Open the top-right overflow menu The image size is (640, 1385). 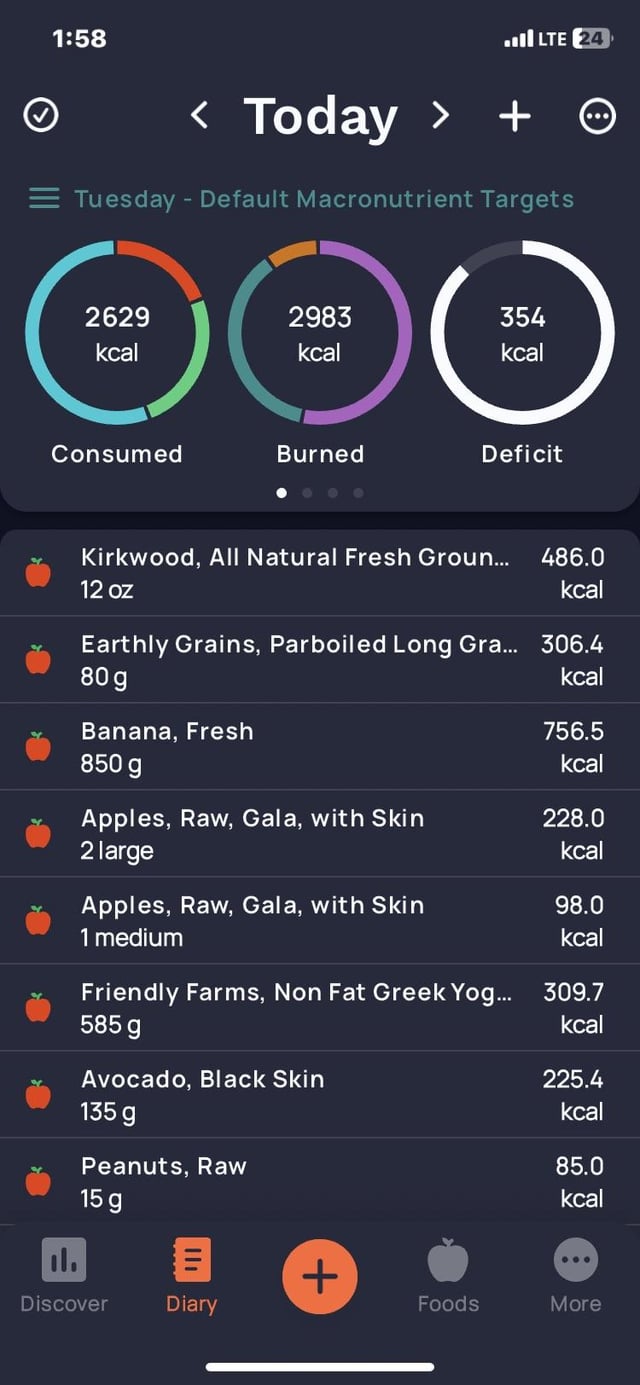coord(597,117)
